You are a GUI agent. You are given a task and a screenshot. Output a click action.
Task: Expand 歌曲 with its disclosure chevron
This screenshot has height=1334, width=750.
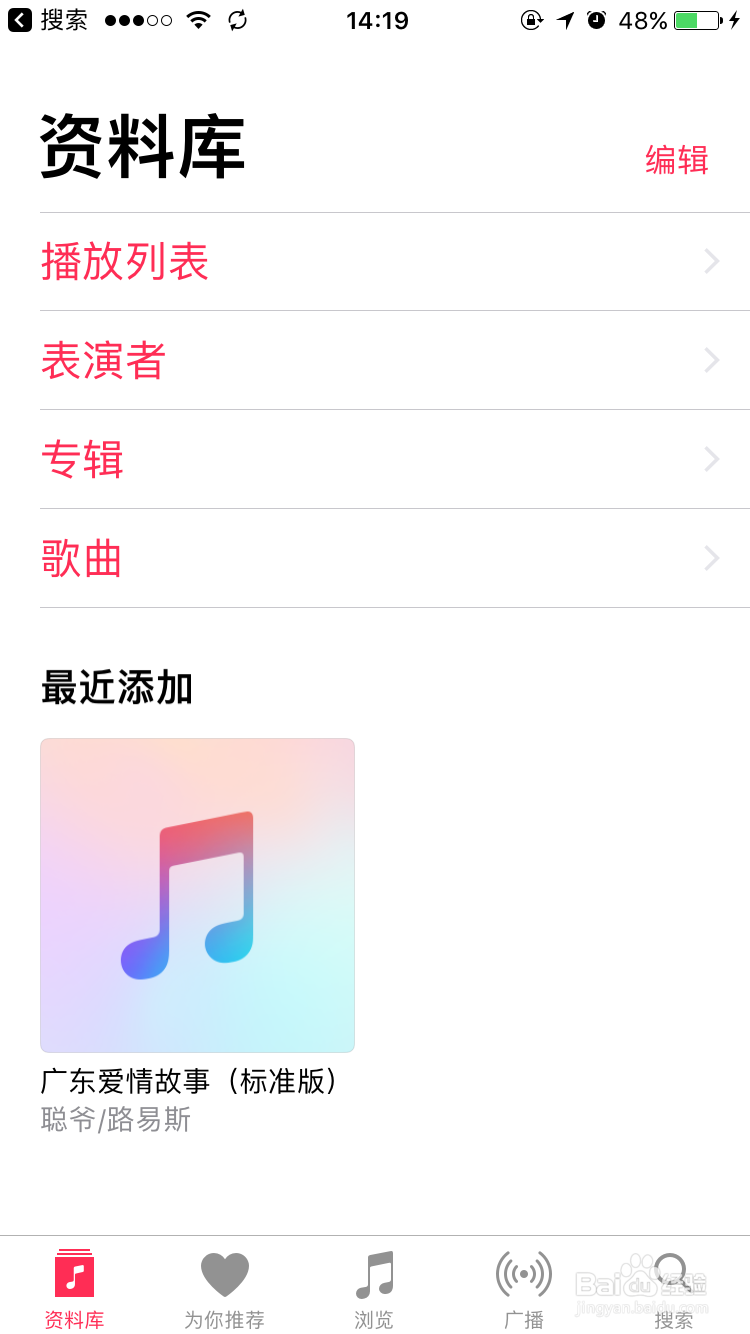click(710, 558)
